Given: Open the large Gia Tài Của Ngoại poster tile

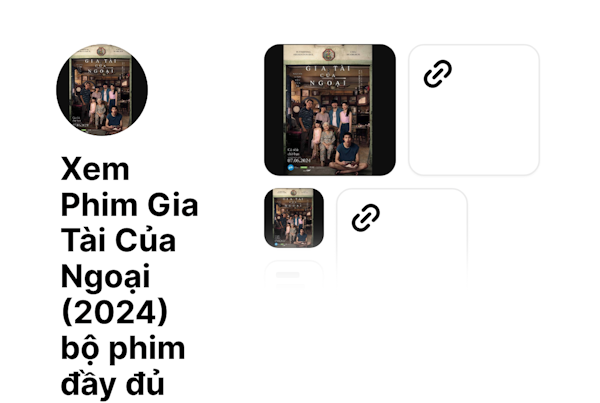Looking at the screenshot, I should [329, 110].
